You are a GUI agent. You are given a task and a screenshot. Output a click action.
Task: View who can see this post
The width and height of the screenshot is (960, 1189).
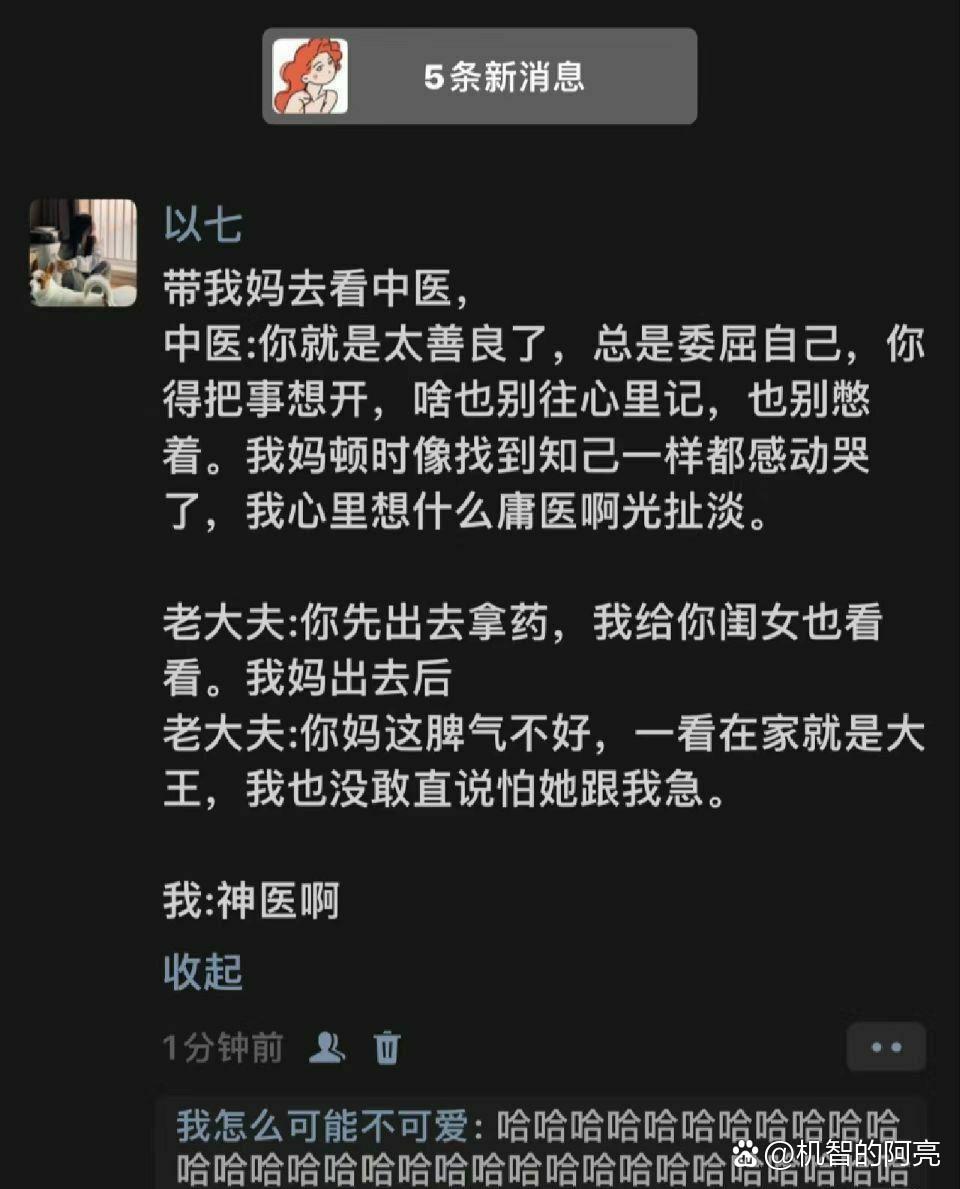(326, 1047)
